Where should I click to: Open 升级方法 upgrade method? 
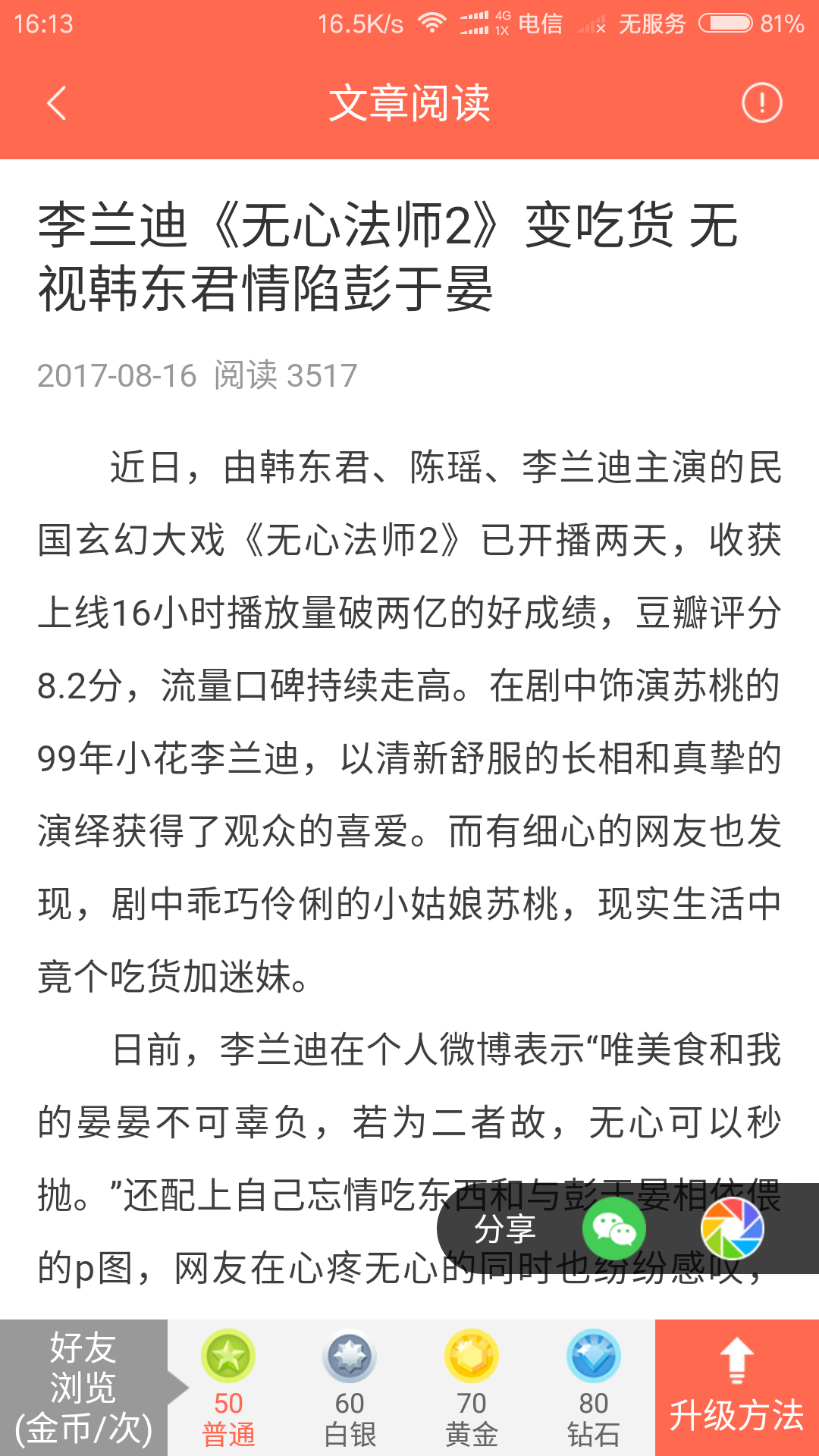pos(736,1388)
